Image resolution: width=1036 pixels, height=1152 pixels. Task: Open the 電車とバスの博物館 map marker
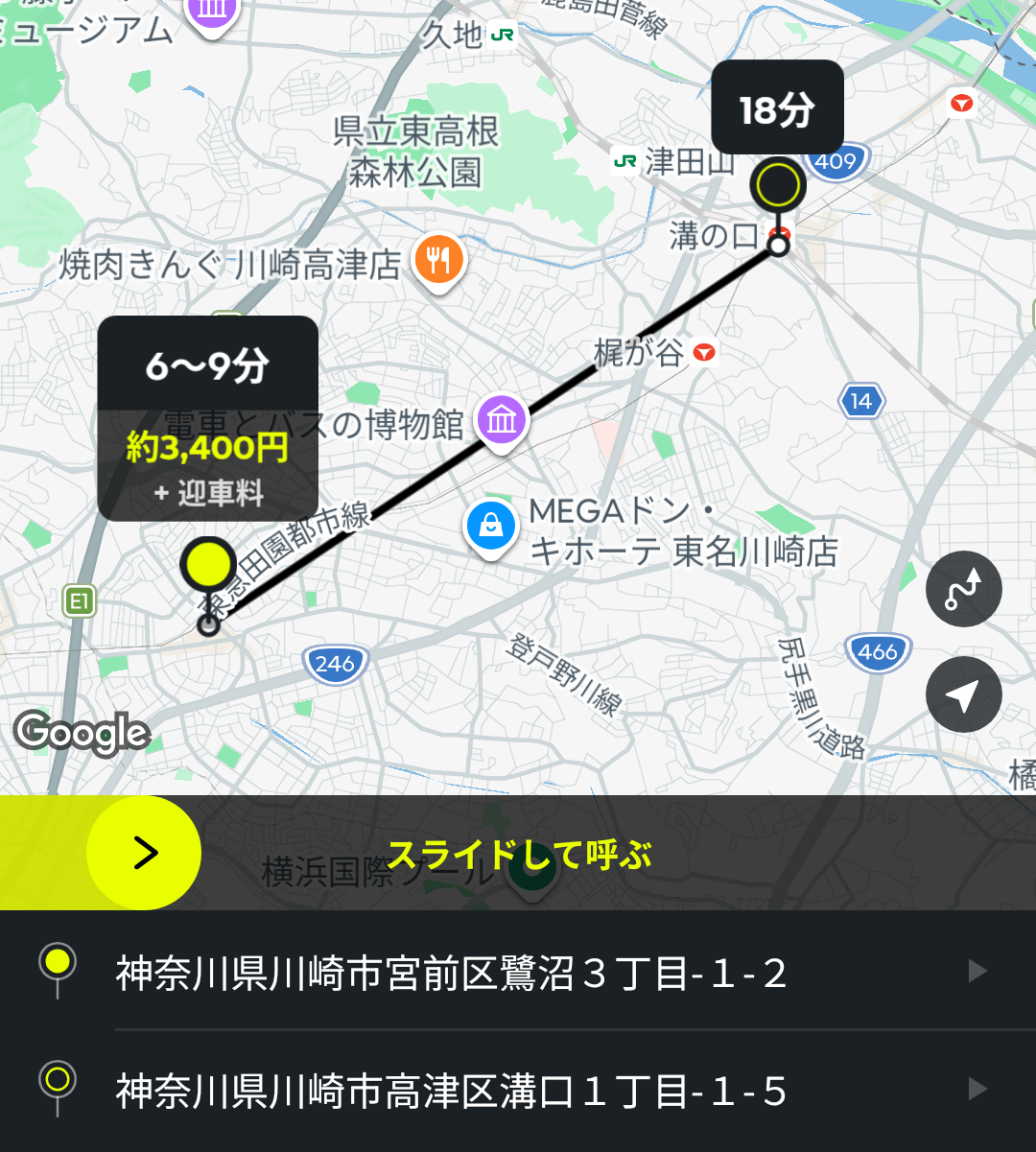point(502,420)
